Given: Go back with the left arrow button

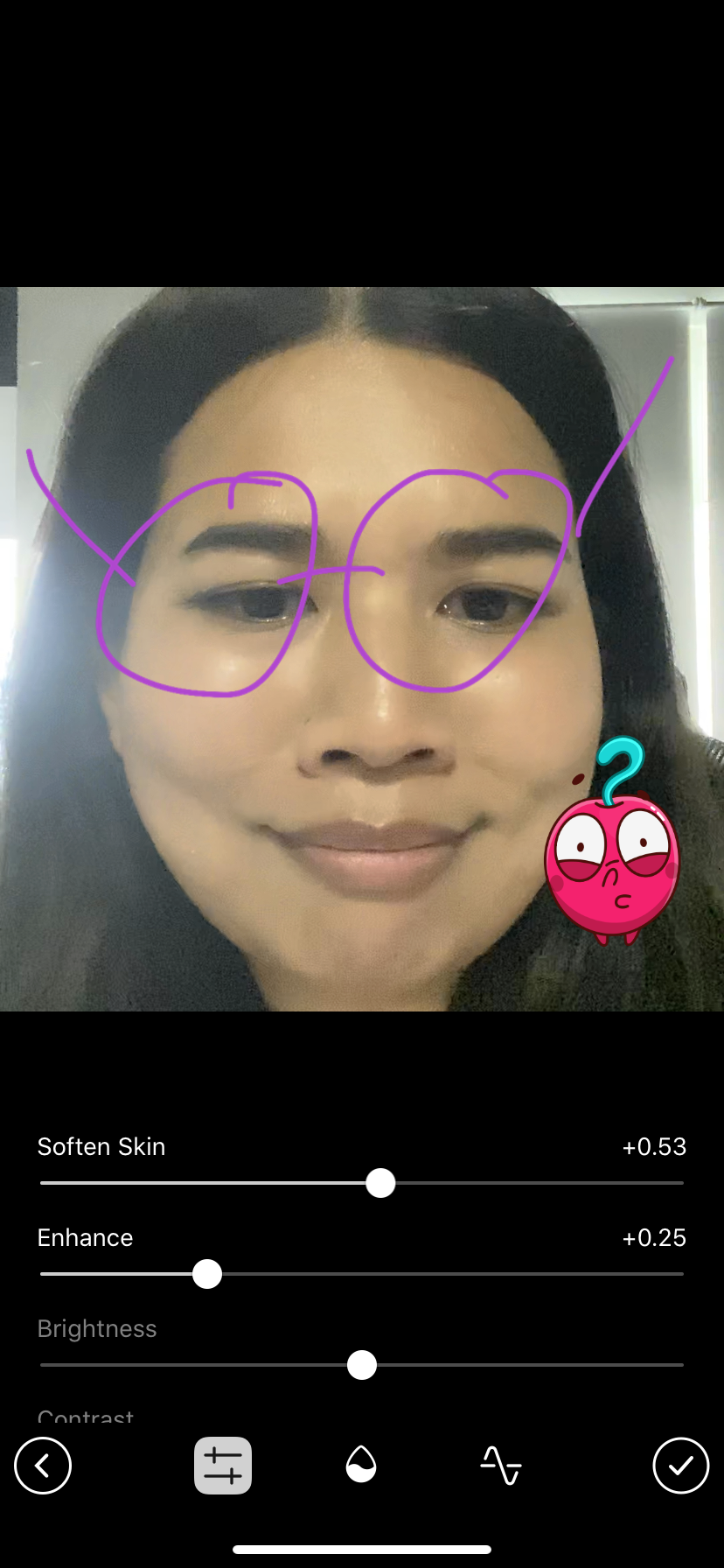Looking at the screenshot, I should (43, 1465).
